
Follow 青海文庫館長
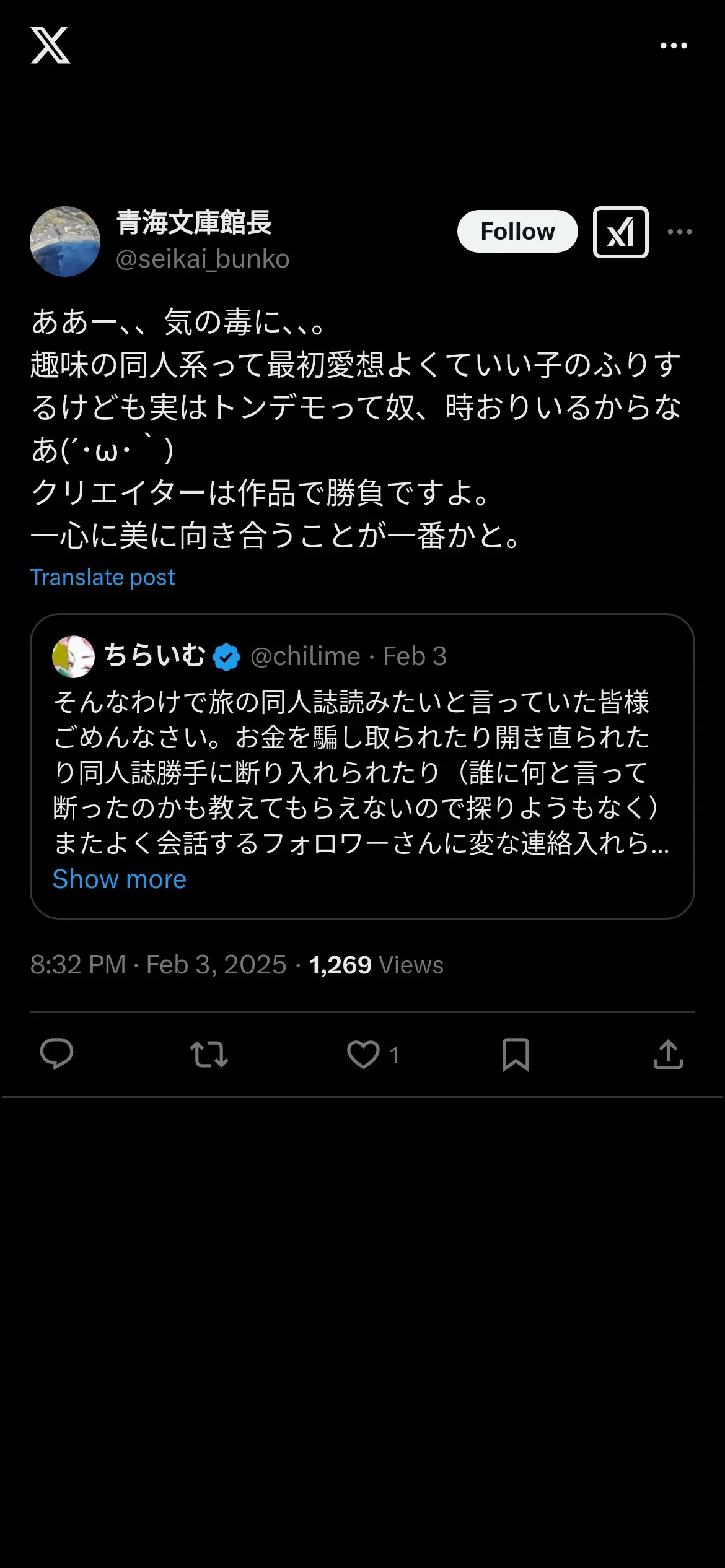click(517, 232)
